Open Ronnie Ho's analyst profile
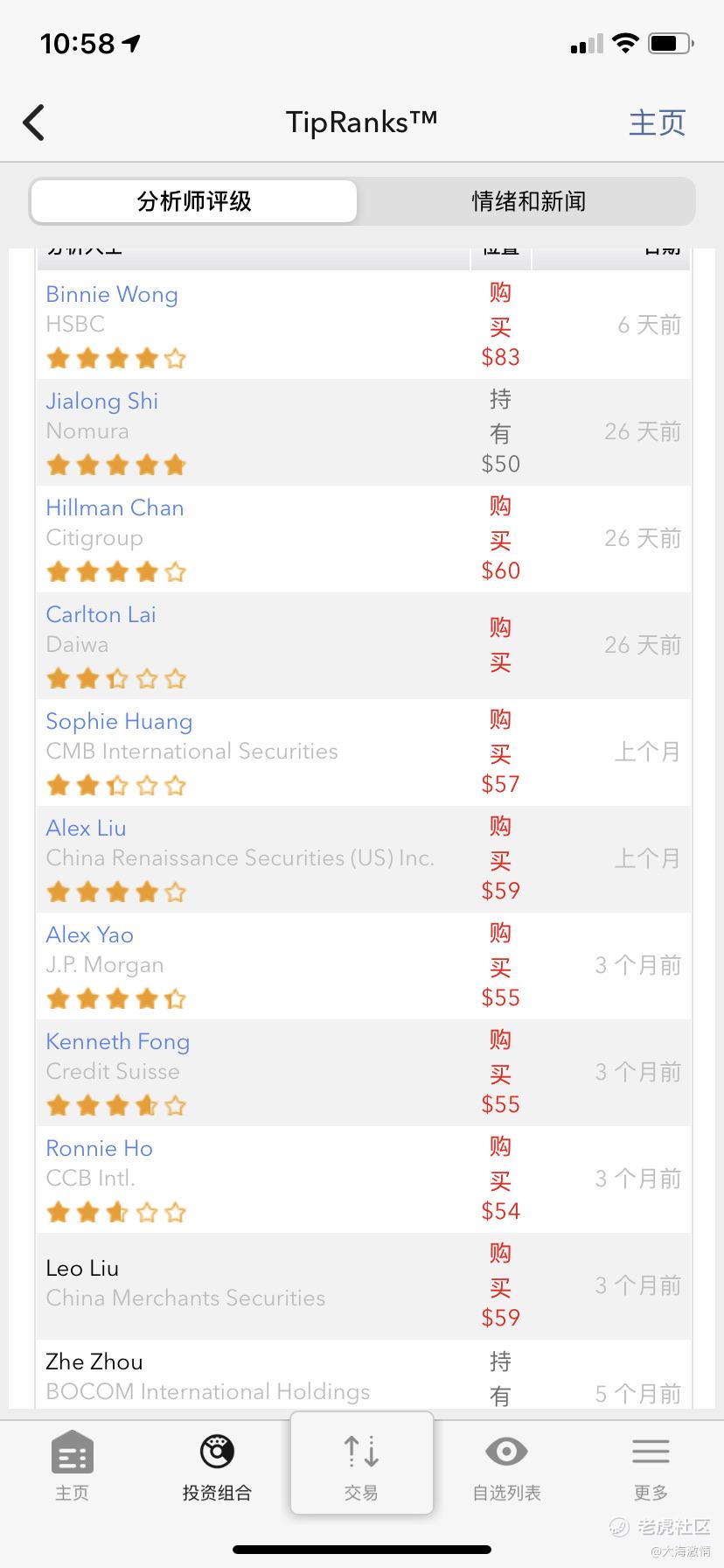The width and height of the screenshot is (724, 1568). coord(99,1149)
